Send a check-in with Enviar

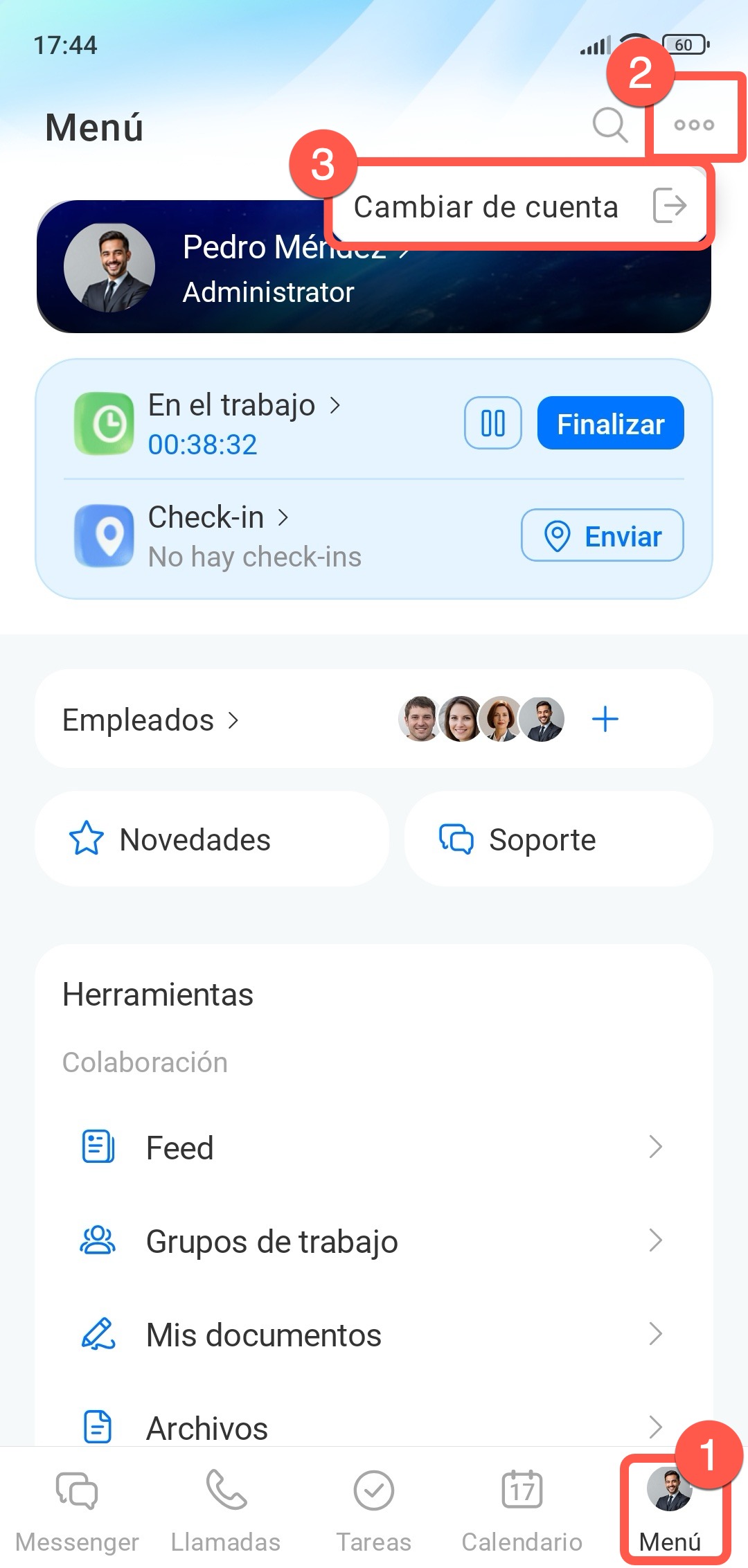point(602,535)
